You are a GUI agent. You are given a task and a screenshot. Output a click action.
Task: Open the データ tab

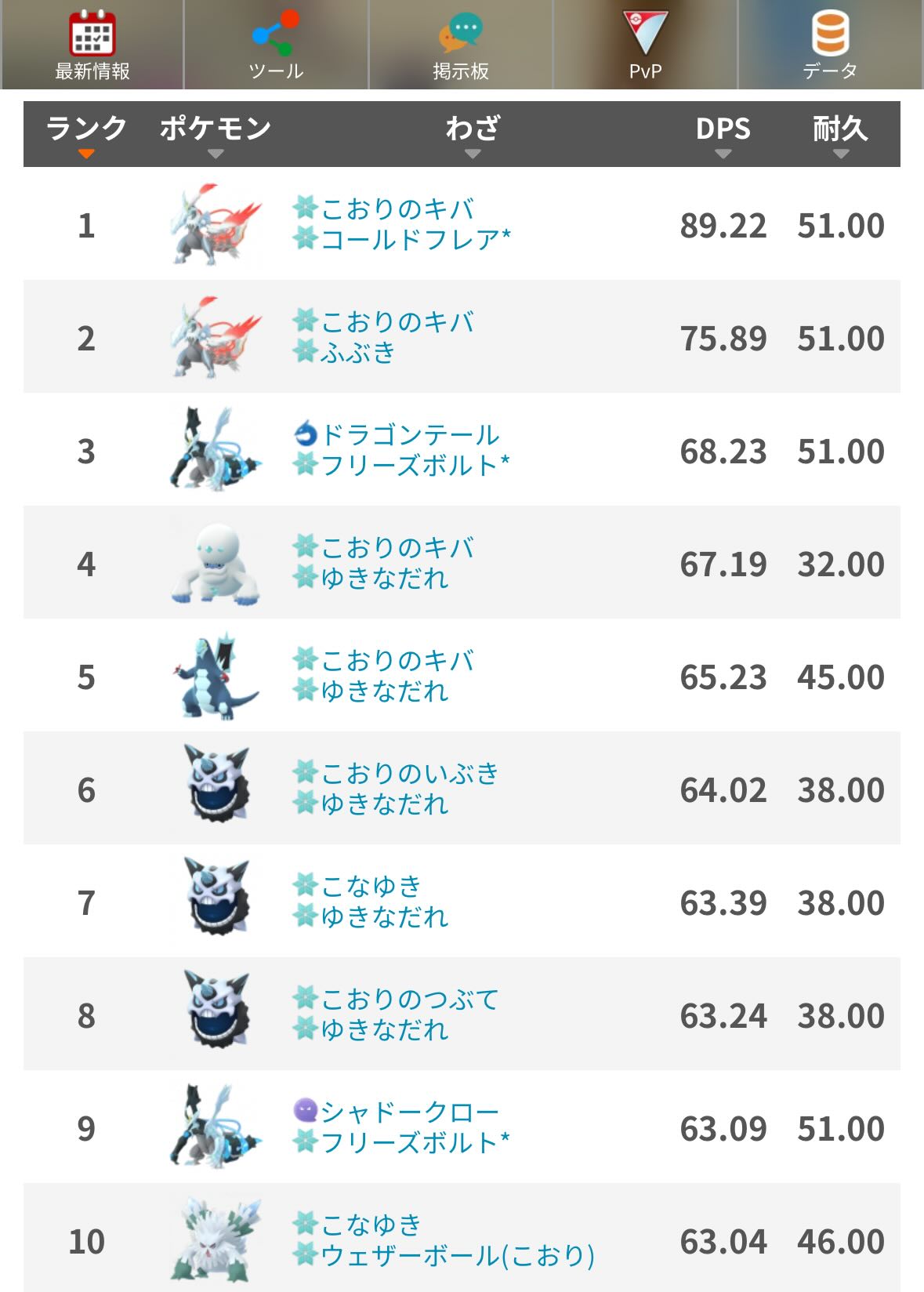click(x=830, y=45)
